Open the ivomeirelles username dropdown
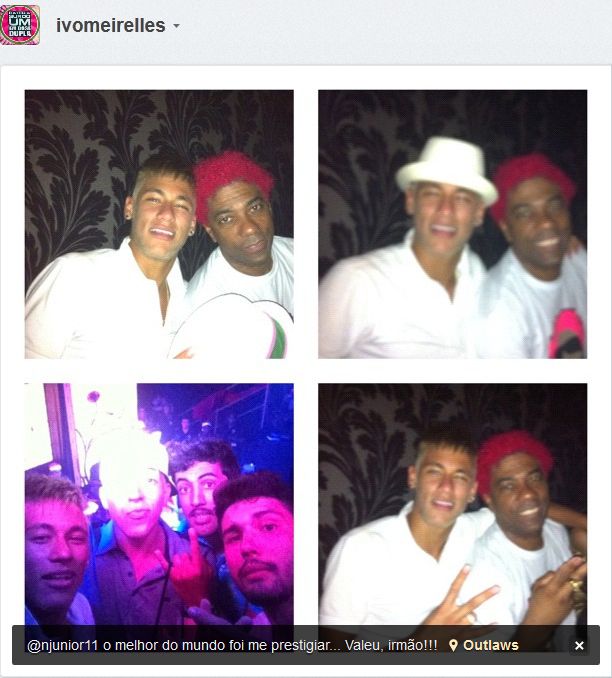Viewport: 612px width, 678px height. click(176, 26)
